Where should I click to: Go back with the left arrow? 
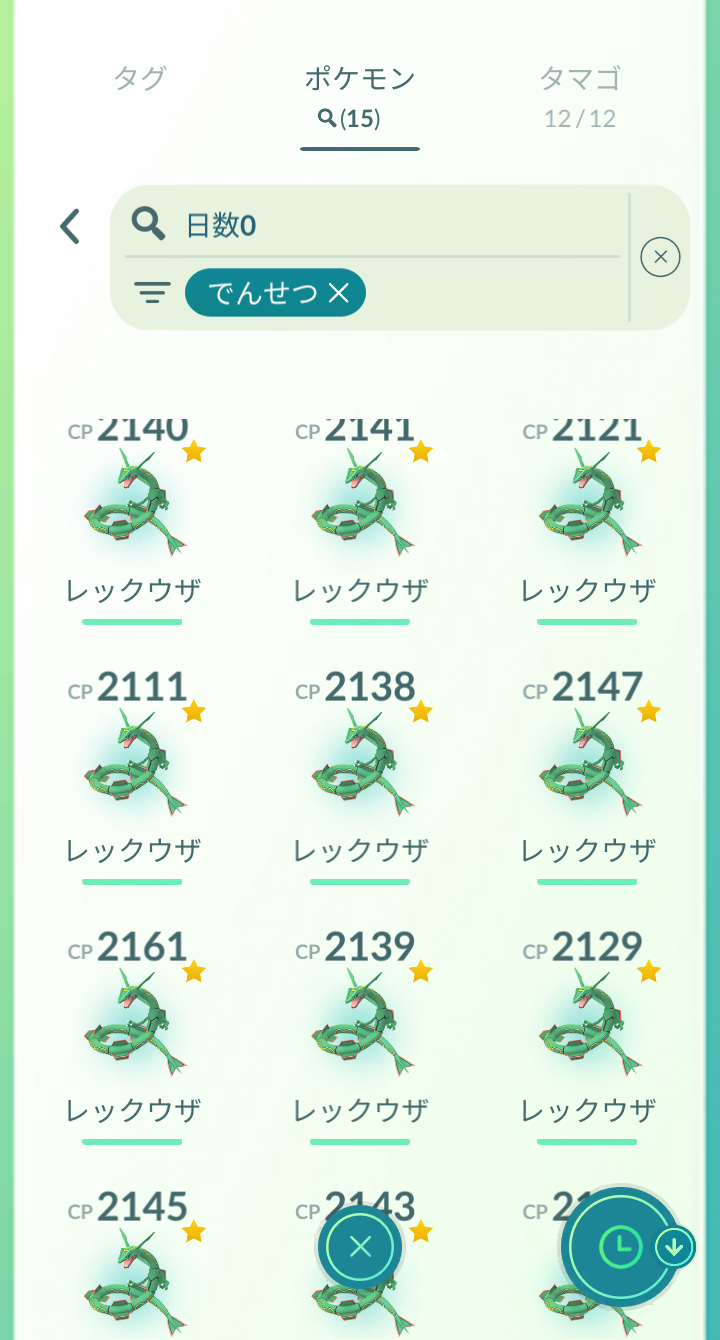[x=70, y=227]
